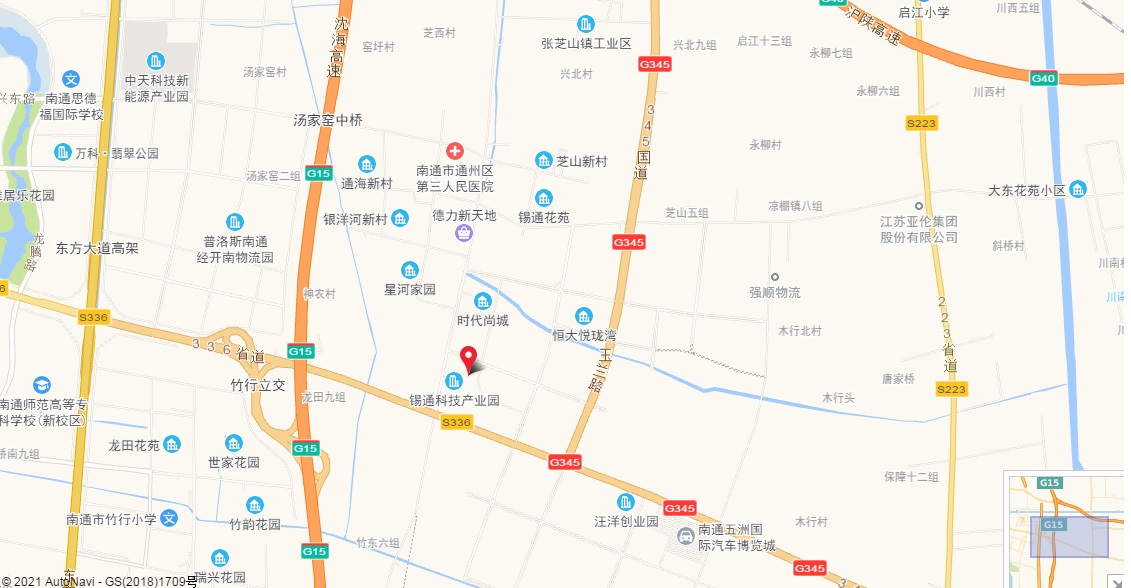Tap the overview mini-map in the corner
The height and width of the screenshot is (588, 1131).
[x=1065, y=529]
